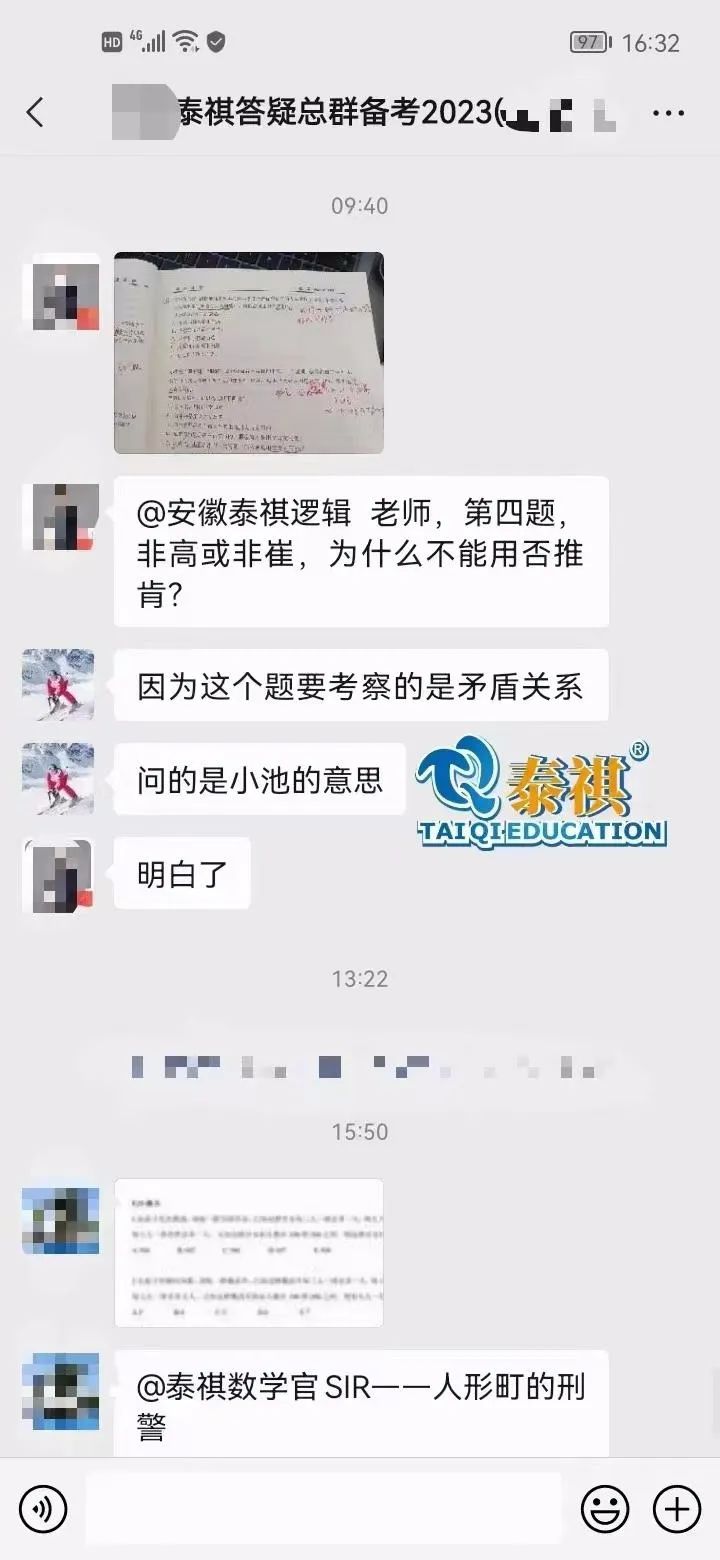
Task: Switch to voice message input
Action: [x=43, y=1507]
